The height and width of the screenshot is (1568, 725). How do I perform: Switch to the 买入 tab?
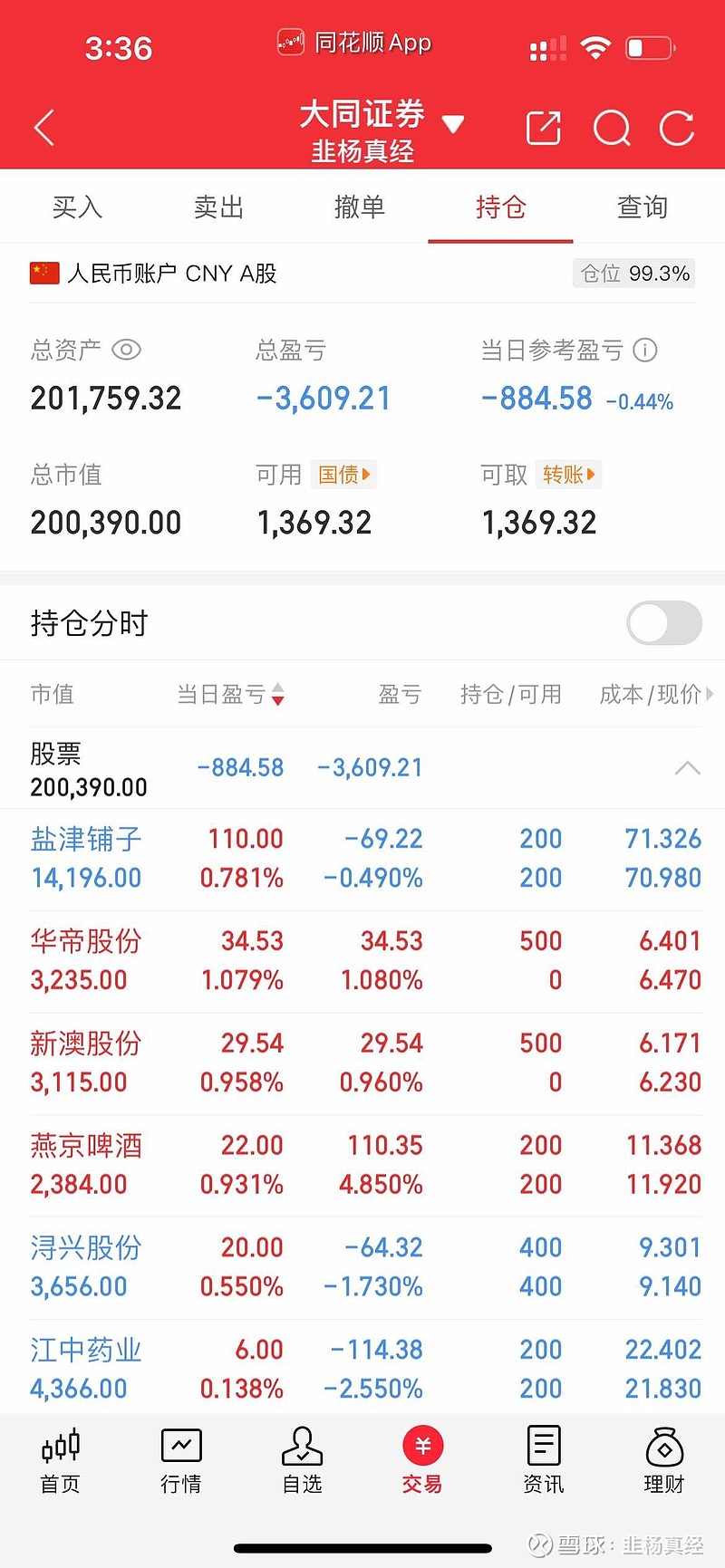77,207
